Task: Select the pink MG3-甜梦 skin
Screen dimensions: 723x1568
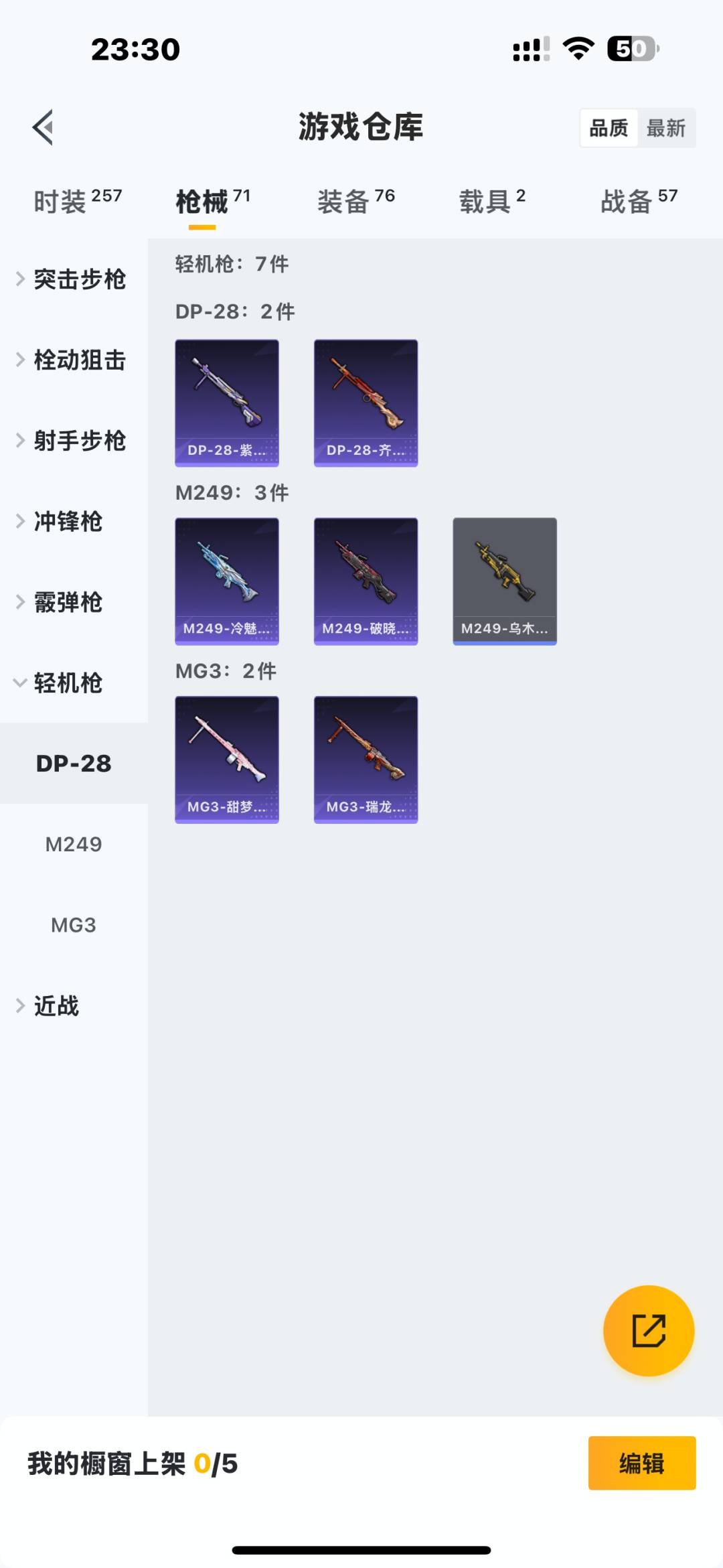Action: point(227,760)
